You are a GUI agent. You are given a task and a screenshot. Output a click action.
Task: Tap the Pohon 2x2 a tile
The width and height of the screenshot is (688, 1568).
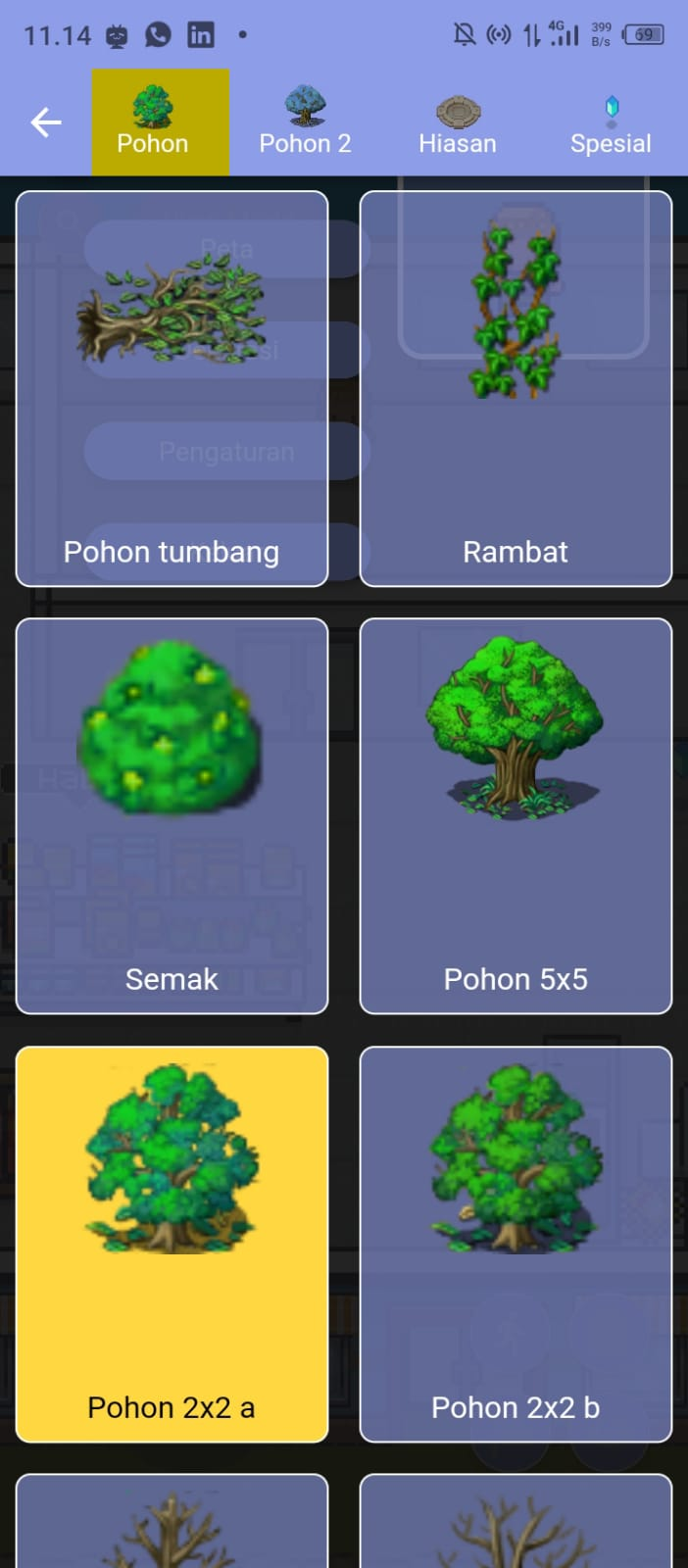(172, 1244)
